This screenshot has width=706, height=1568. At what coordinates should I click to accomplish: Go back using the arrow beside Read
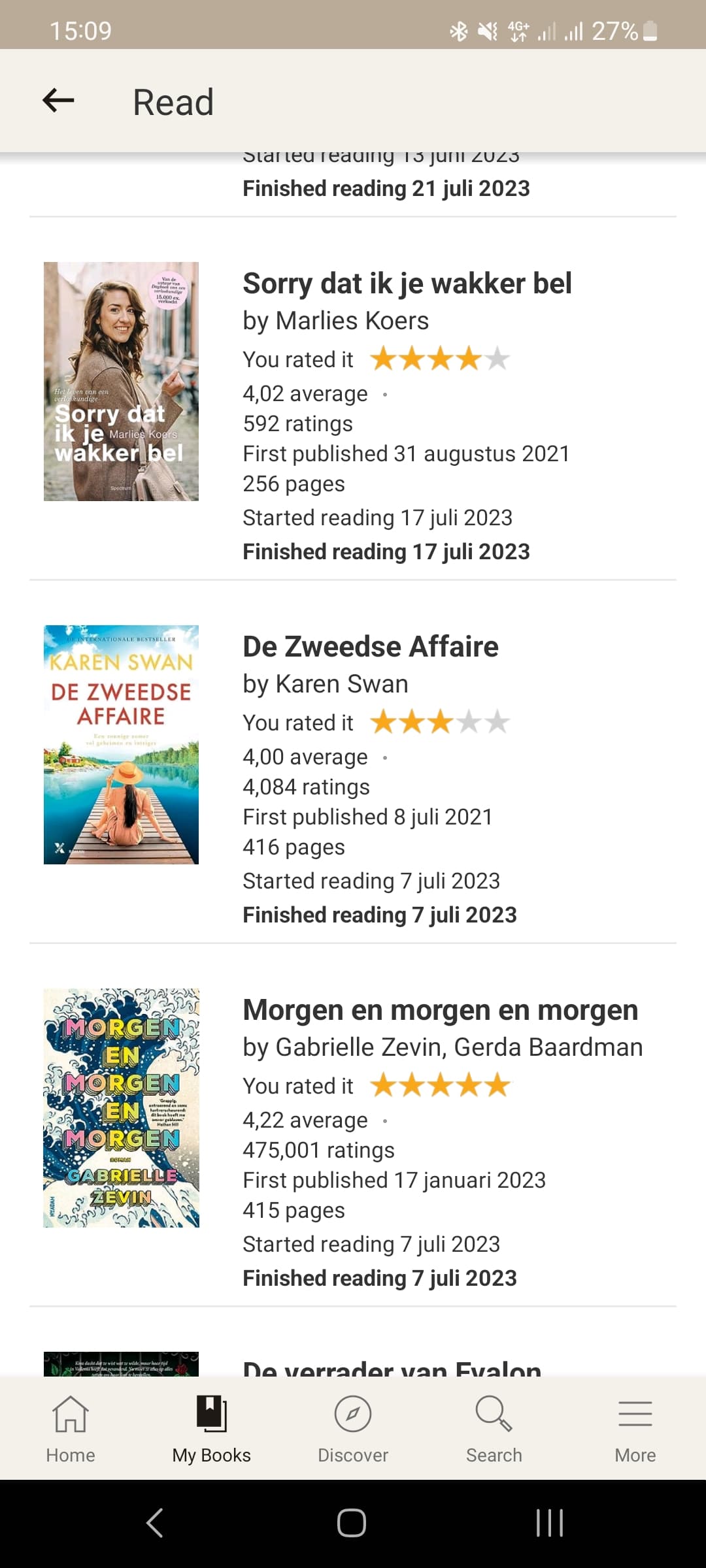click(58, 101)
